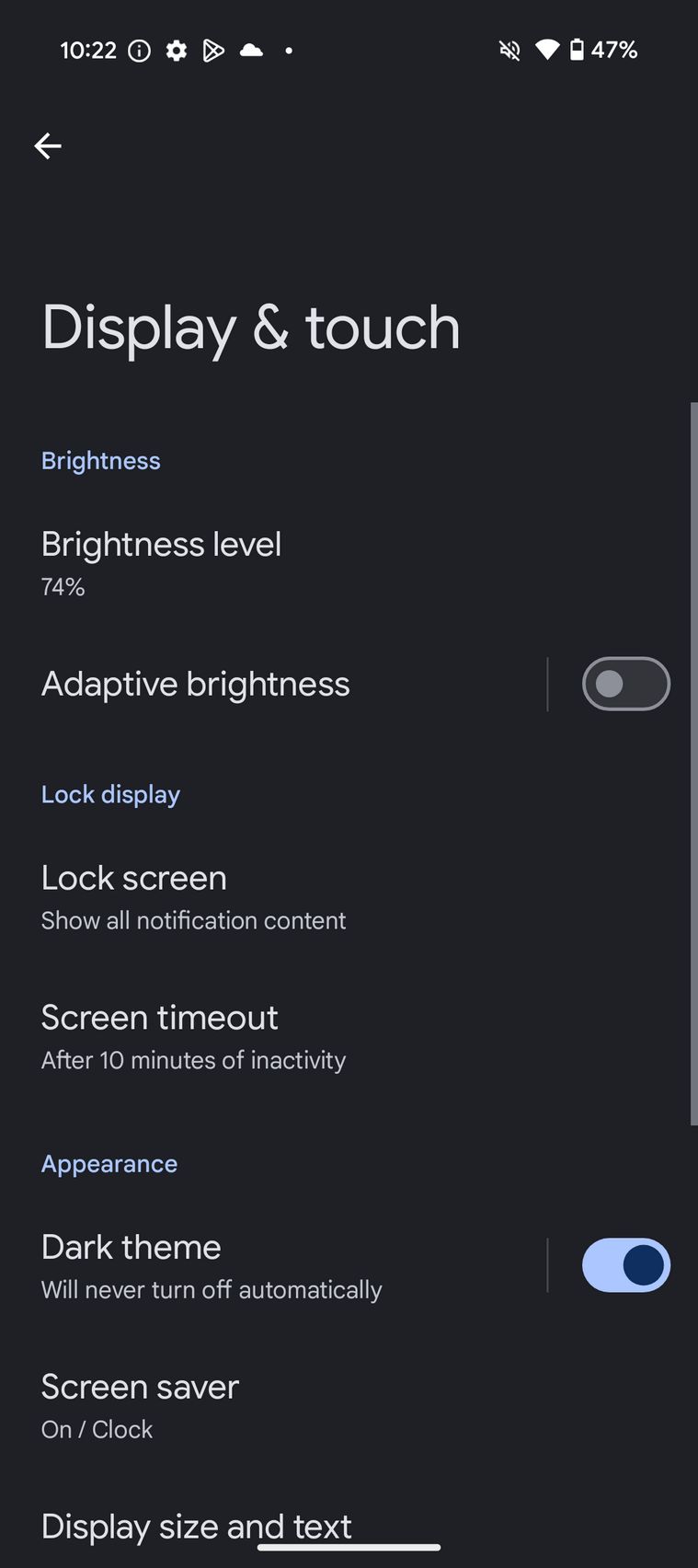Open Brightness level setting
The image size is (698, 1568).
click(349, 563)
